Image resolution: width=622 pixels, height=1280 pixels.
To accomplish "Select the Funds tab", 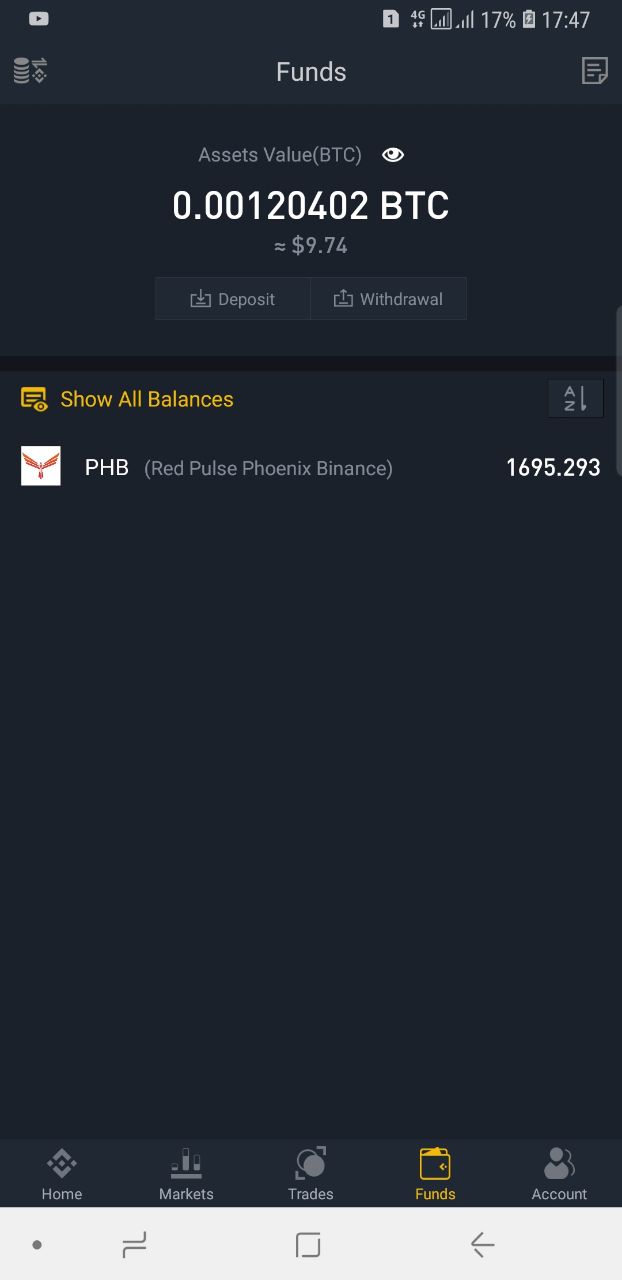I will pyautogui.click(x=435, y=1174).
